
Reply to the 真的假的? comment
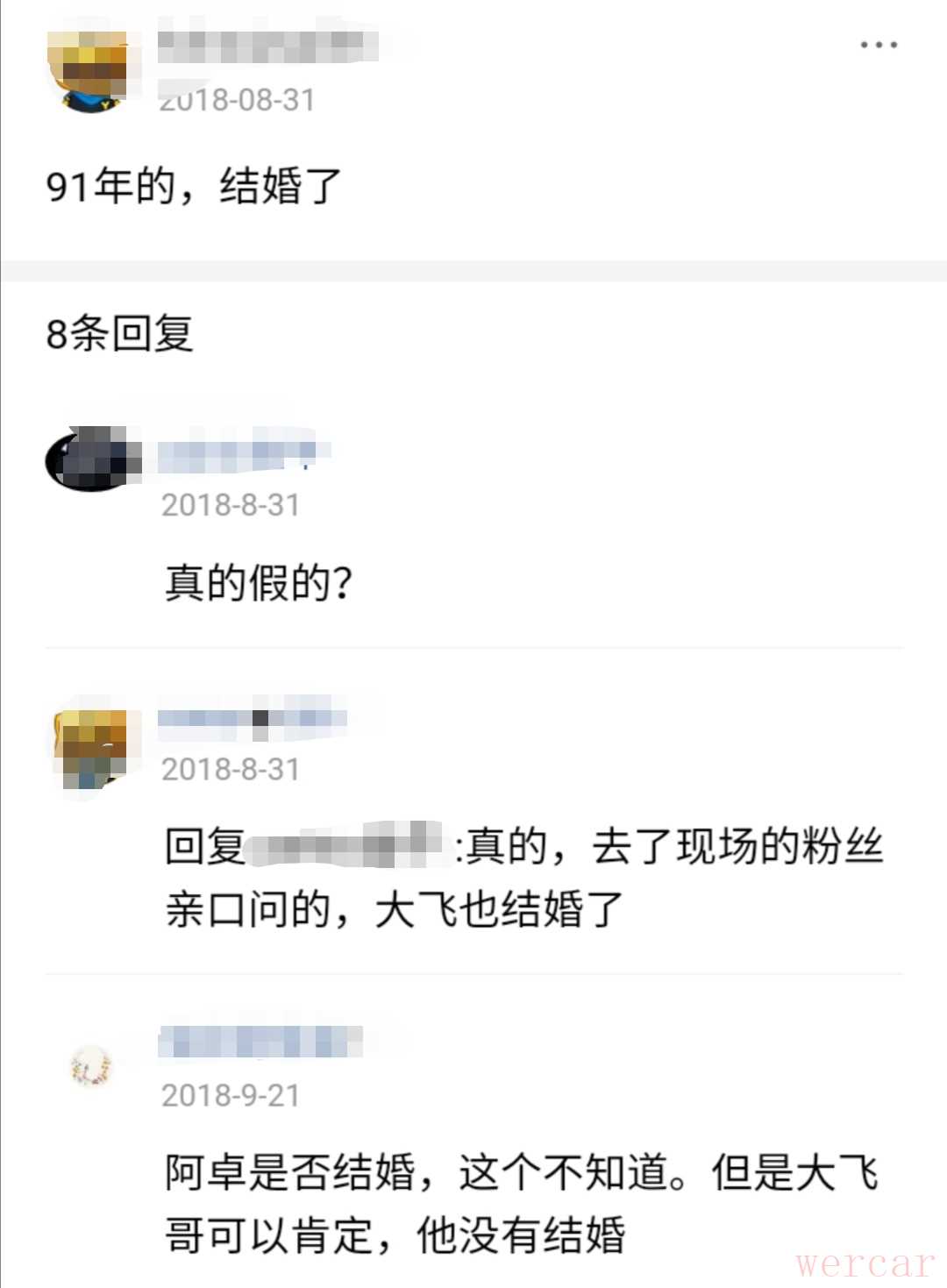coord(259,583)
